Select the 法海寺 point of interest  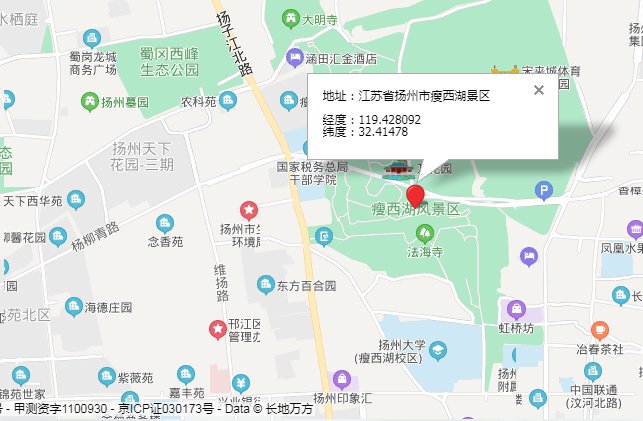click(424, 233)
